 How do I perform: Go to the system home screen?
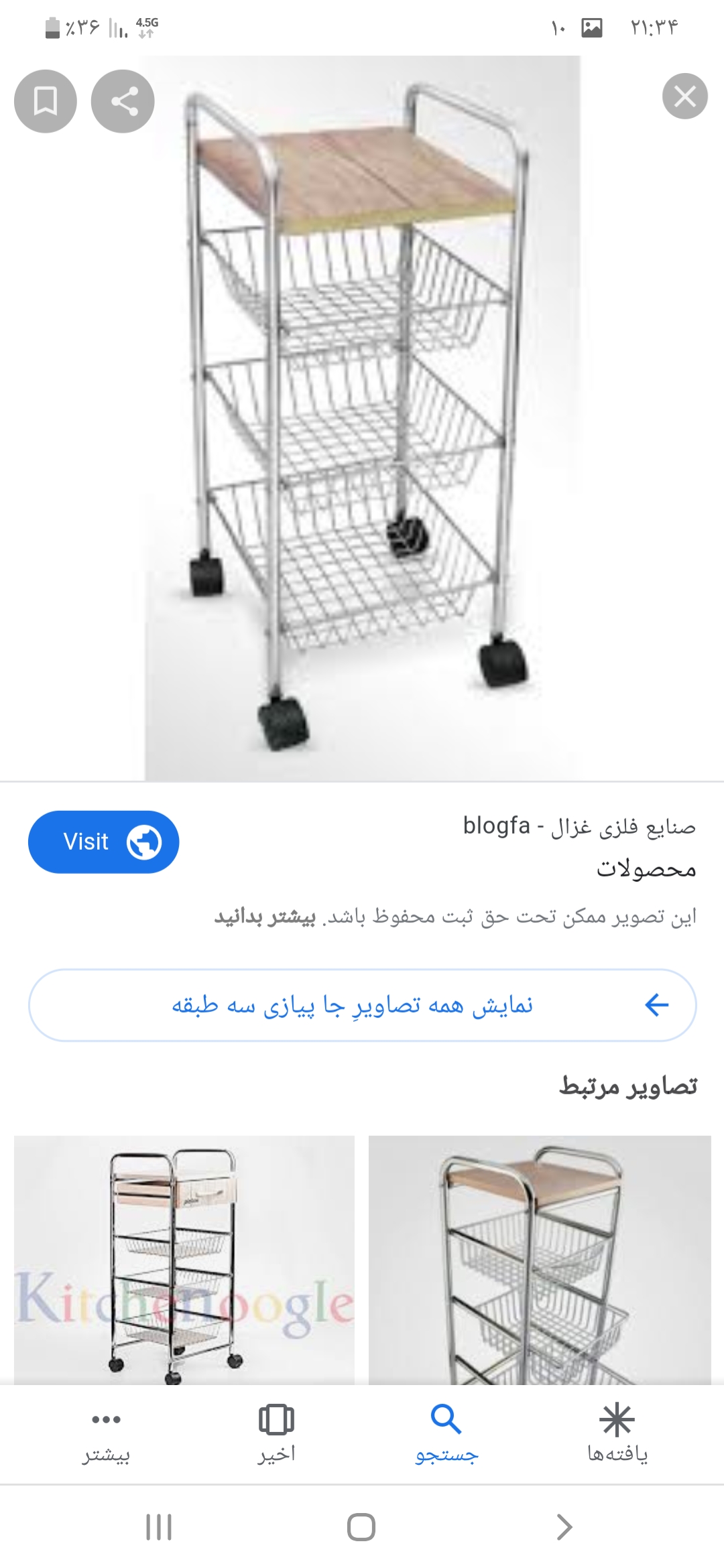(361, 1527)
